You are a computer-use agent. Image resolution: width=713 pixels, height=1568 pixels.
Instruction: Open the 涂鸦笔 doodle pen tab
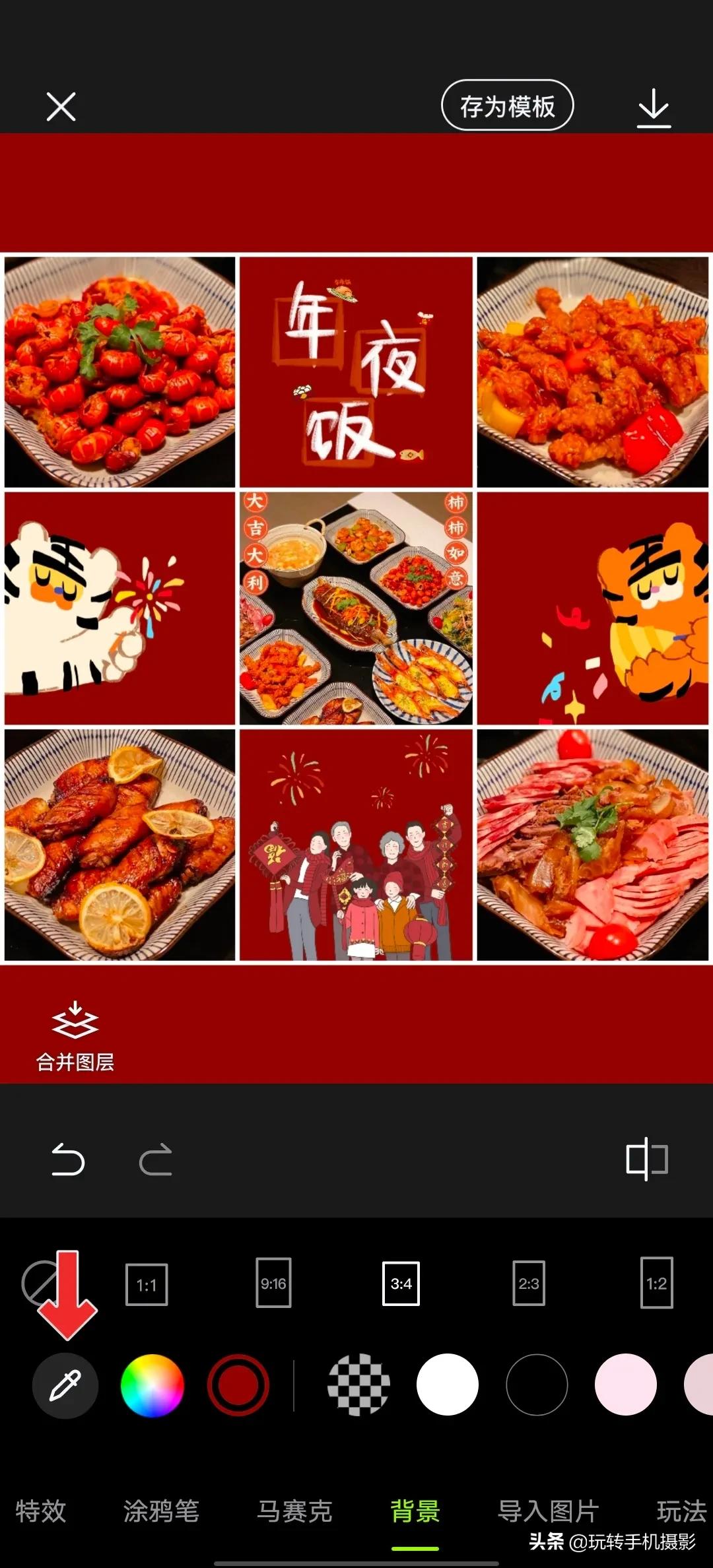click(x=162, y=1511)
